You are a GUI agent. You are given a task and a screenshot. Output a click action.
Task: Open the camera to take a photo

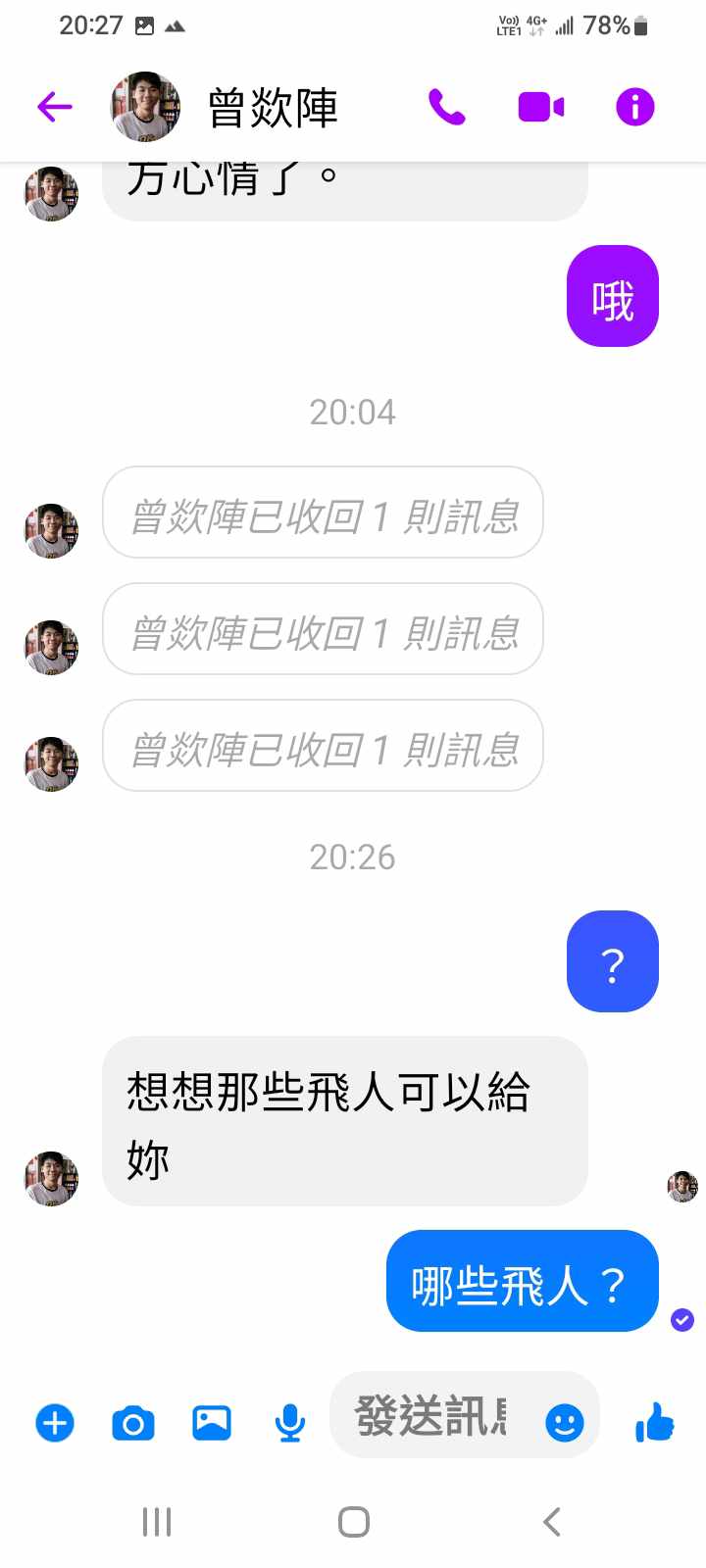click(133, 1422)
